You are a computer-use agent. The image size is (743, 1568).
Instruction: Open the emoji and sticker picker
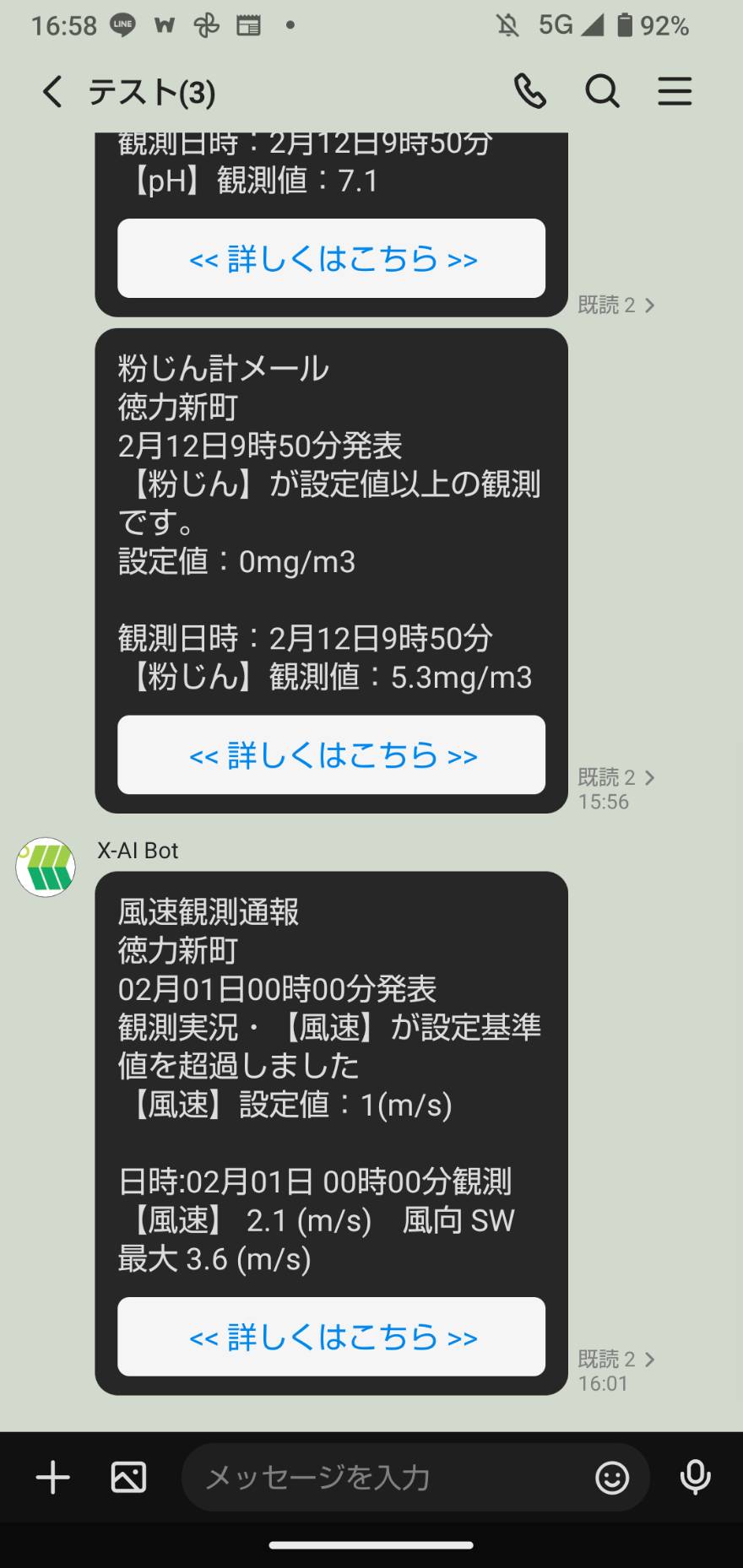click(x=612, y=1478)
